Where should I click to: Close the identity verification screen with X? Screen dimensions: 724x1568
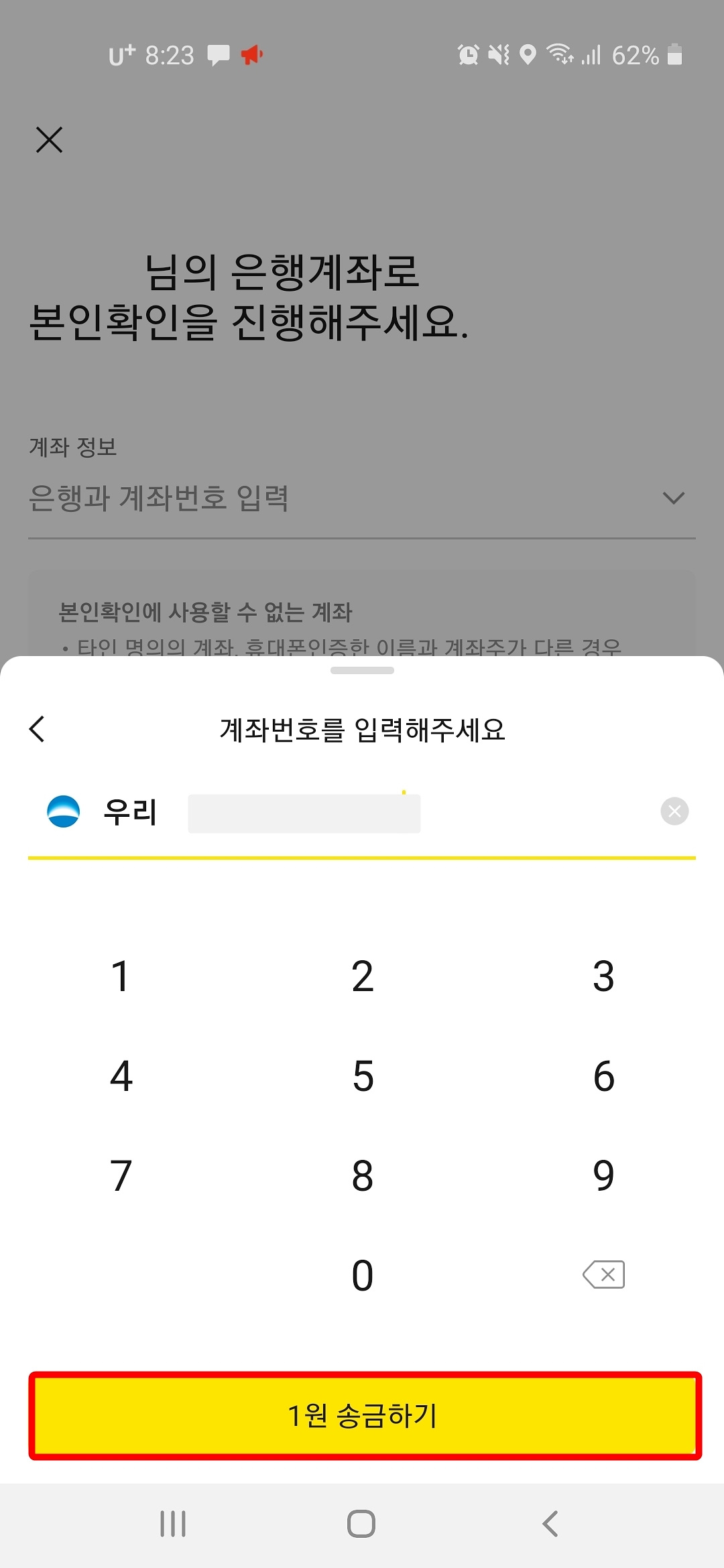point(49,140)
